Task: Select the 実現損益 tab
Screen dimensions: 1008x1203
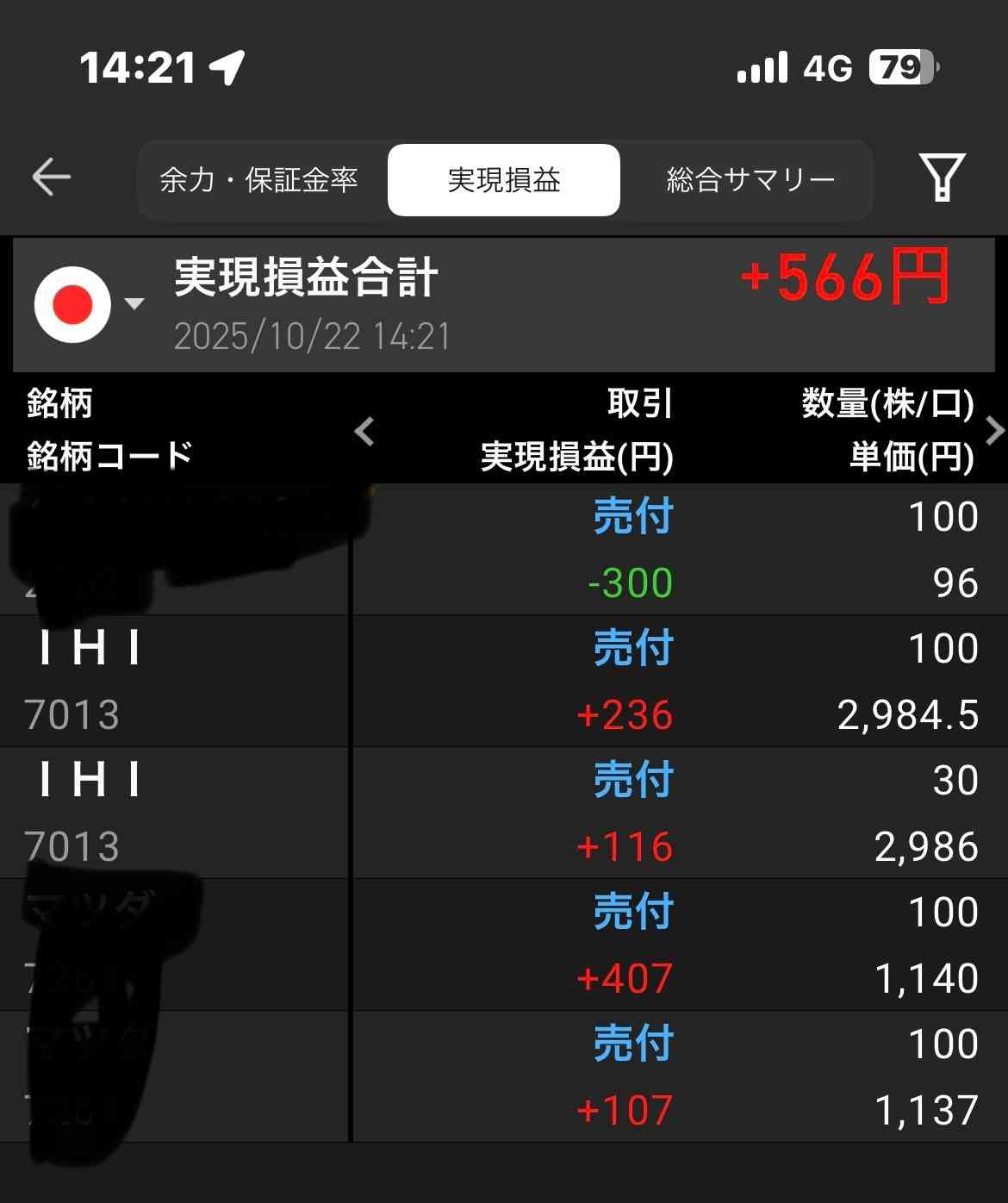Action: (x=504, y=179)
